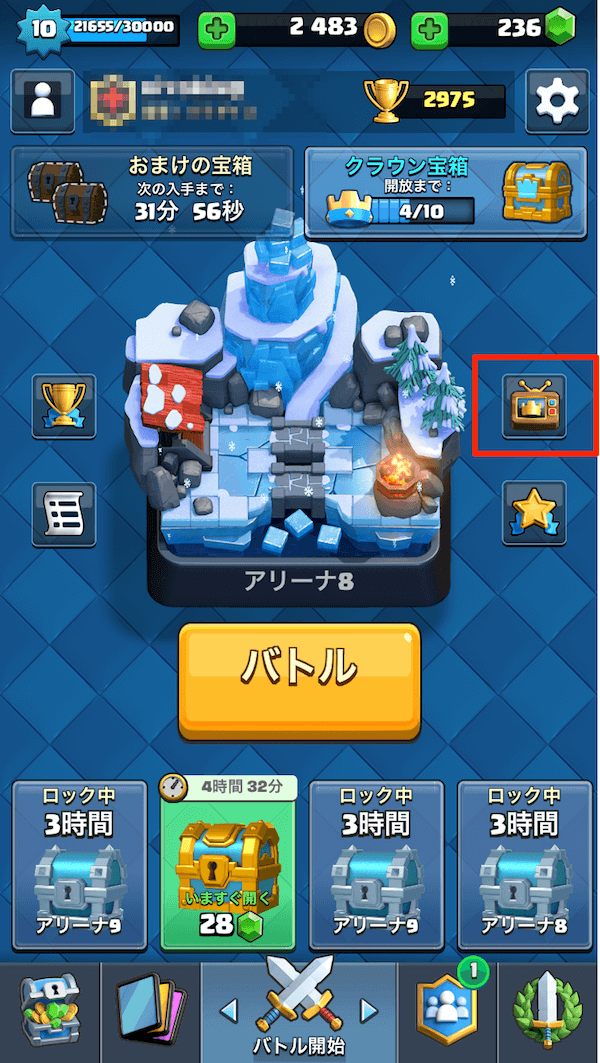The height and width of the screenshot is (1063, 600).
Task: Open the クラウン宝箱 crown chest
Action: (445, 192)
